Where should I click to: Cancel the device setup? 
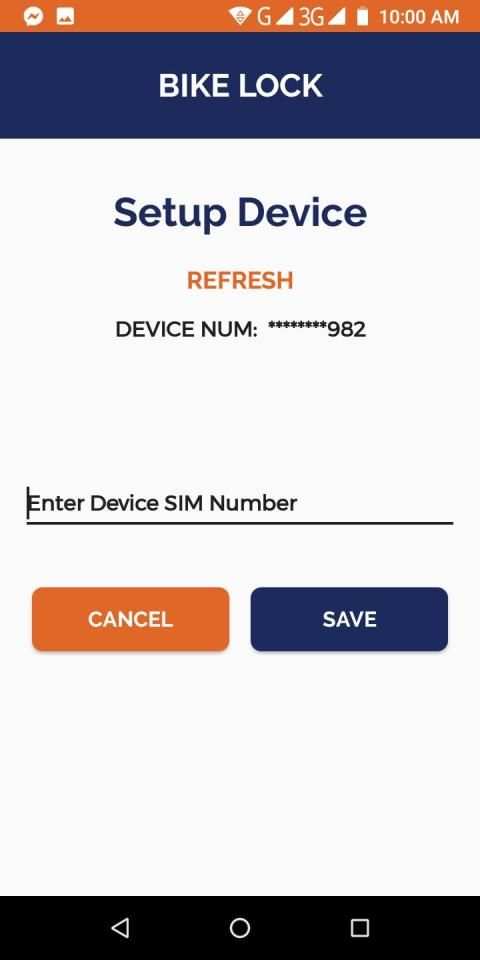coord(130,619)
